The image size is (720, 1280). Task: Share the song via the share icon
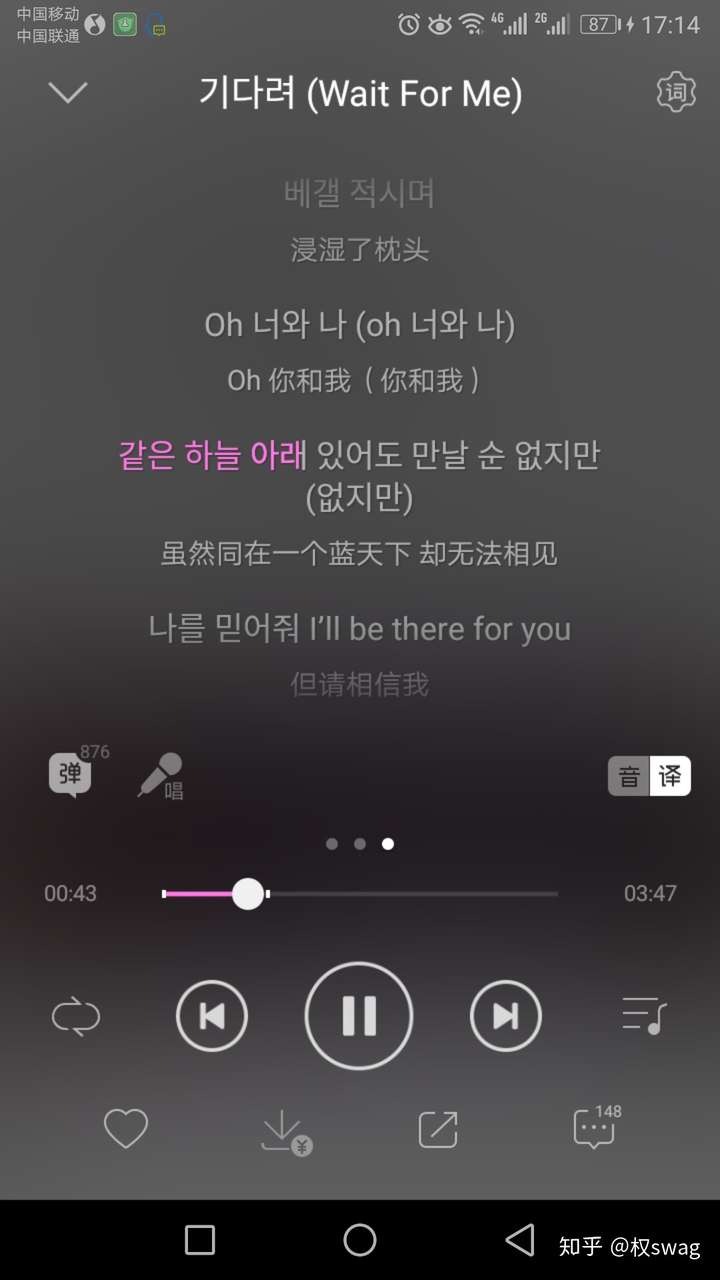437,1128
